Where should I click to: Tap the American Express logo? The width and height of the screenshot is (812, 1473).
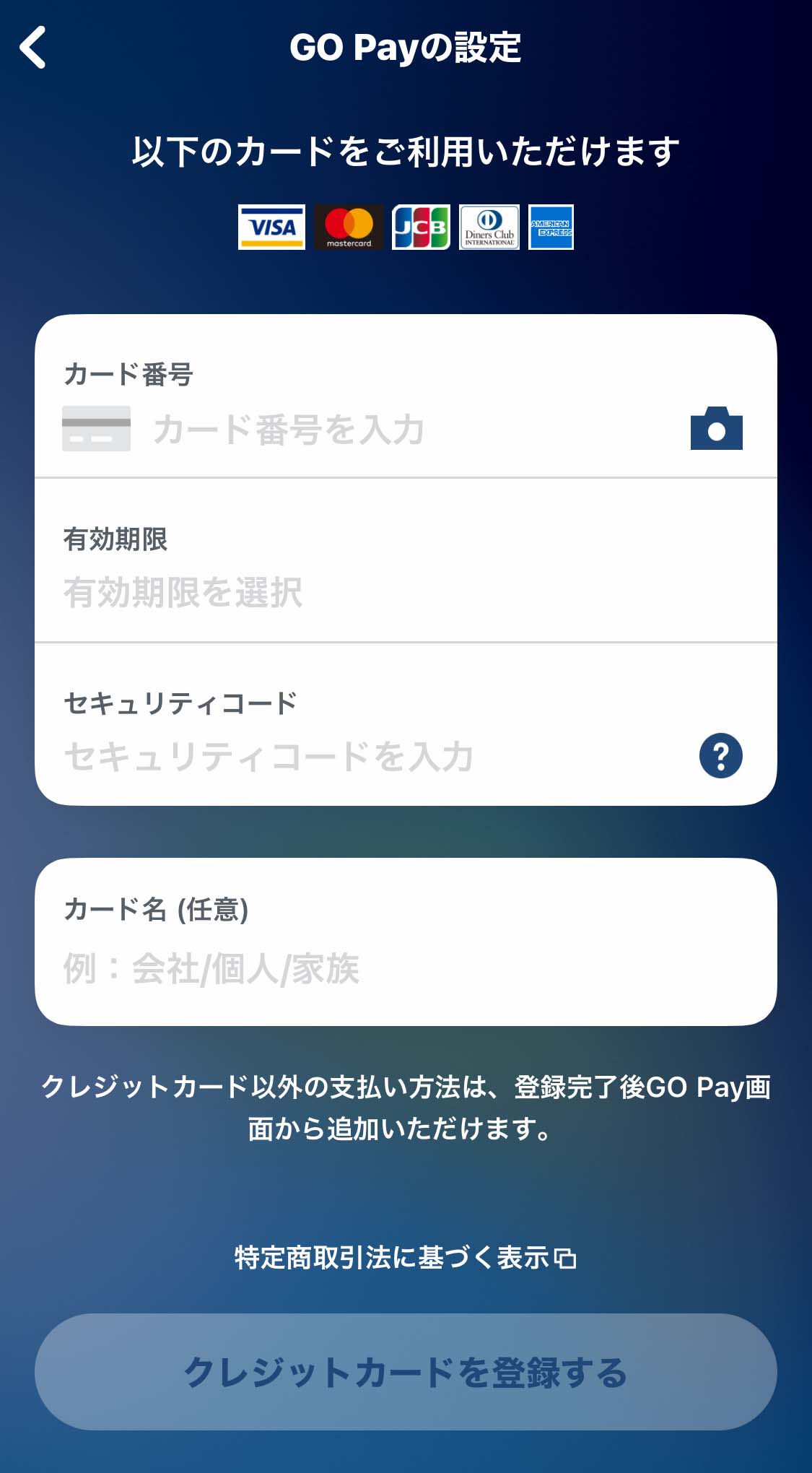(551, 227)
